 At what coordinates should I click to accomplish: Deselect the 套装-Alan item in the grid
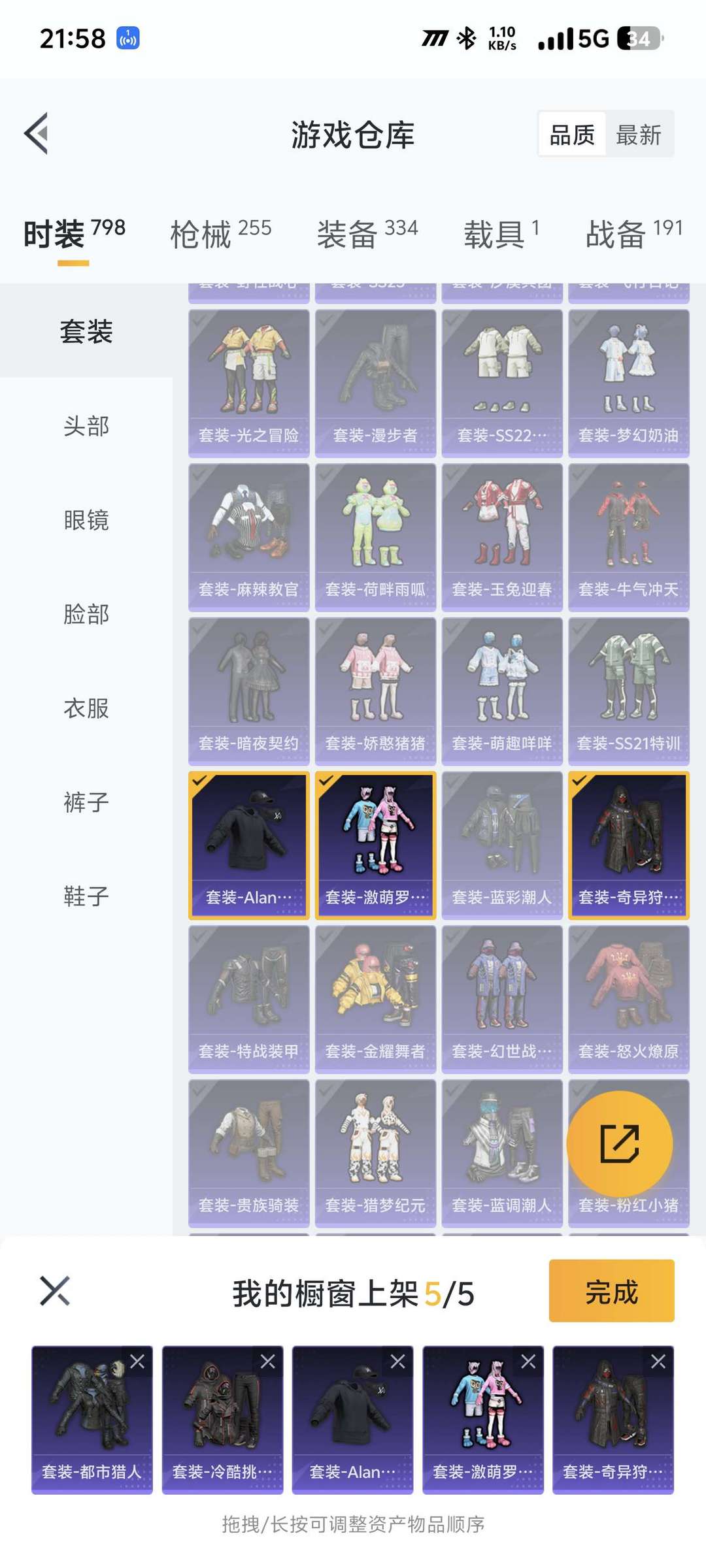coord(249,845)
